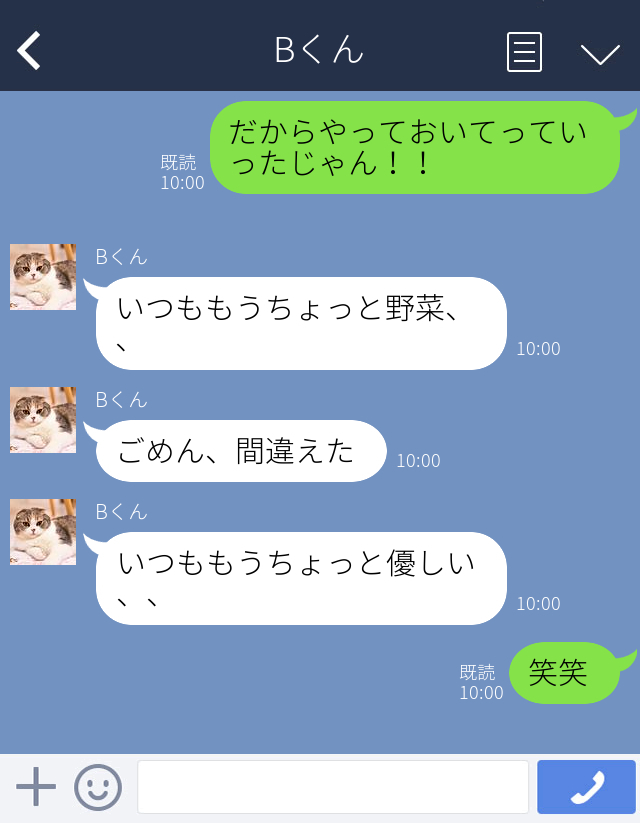Expand the chat options chevron
This screenshot has width=640, height=823.
click(600, 53)
